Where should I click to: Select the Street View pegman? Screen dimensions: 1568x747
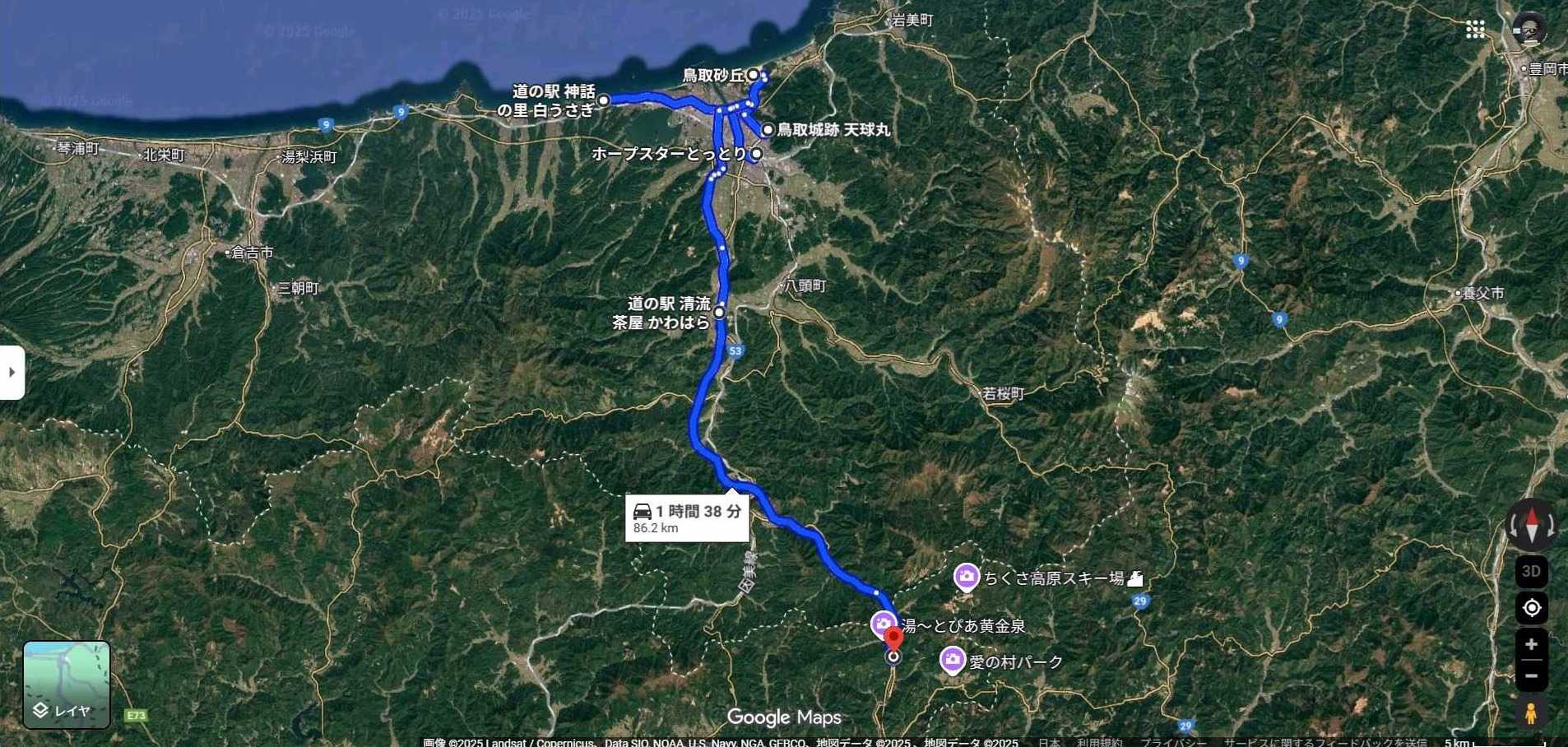point(1530,712)
